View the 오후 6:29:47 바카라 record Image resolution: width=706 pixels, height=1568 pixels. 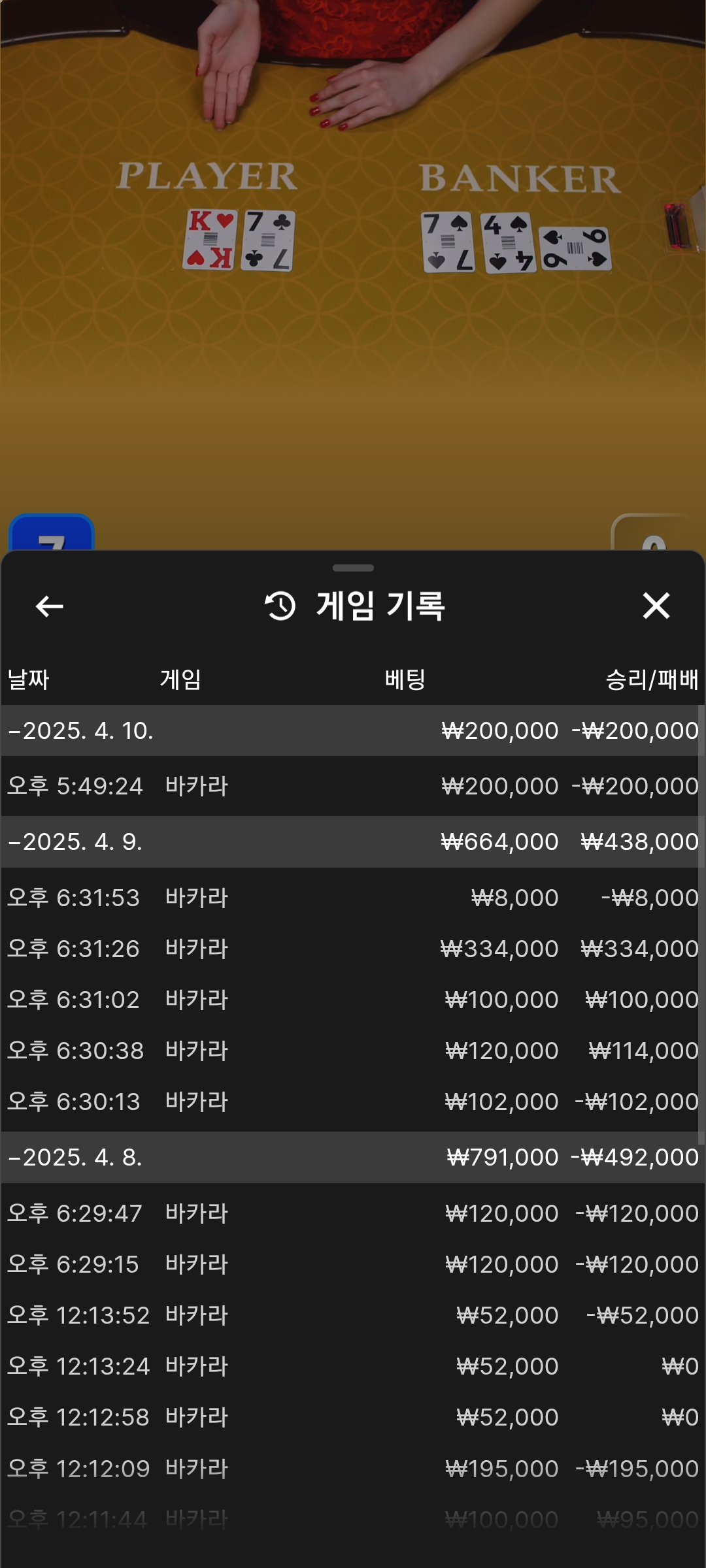click(353, 1213)
